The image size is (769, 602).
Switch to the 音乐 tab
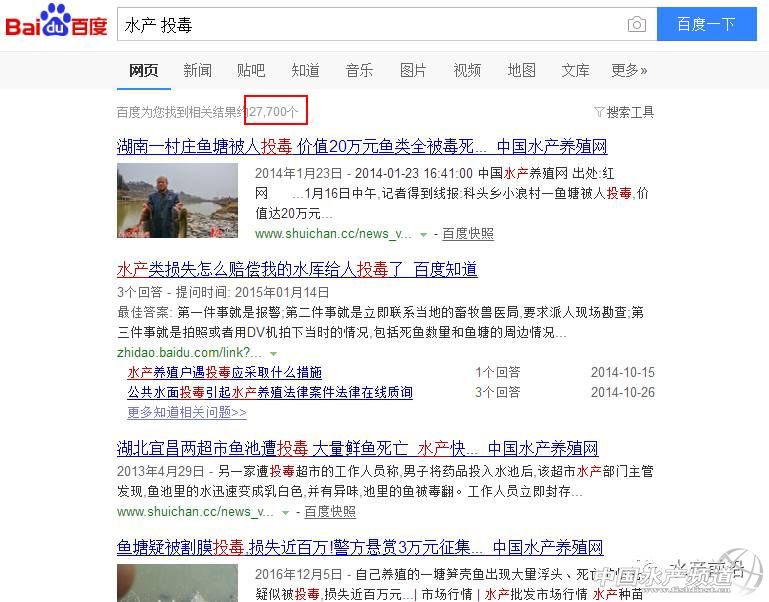click(x=359, y=70)
